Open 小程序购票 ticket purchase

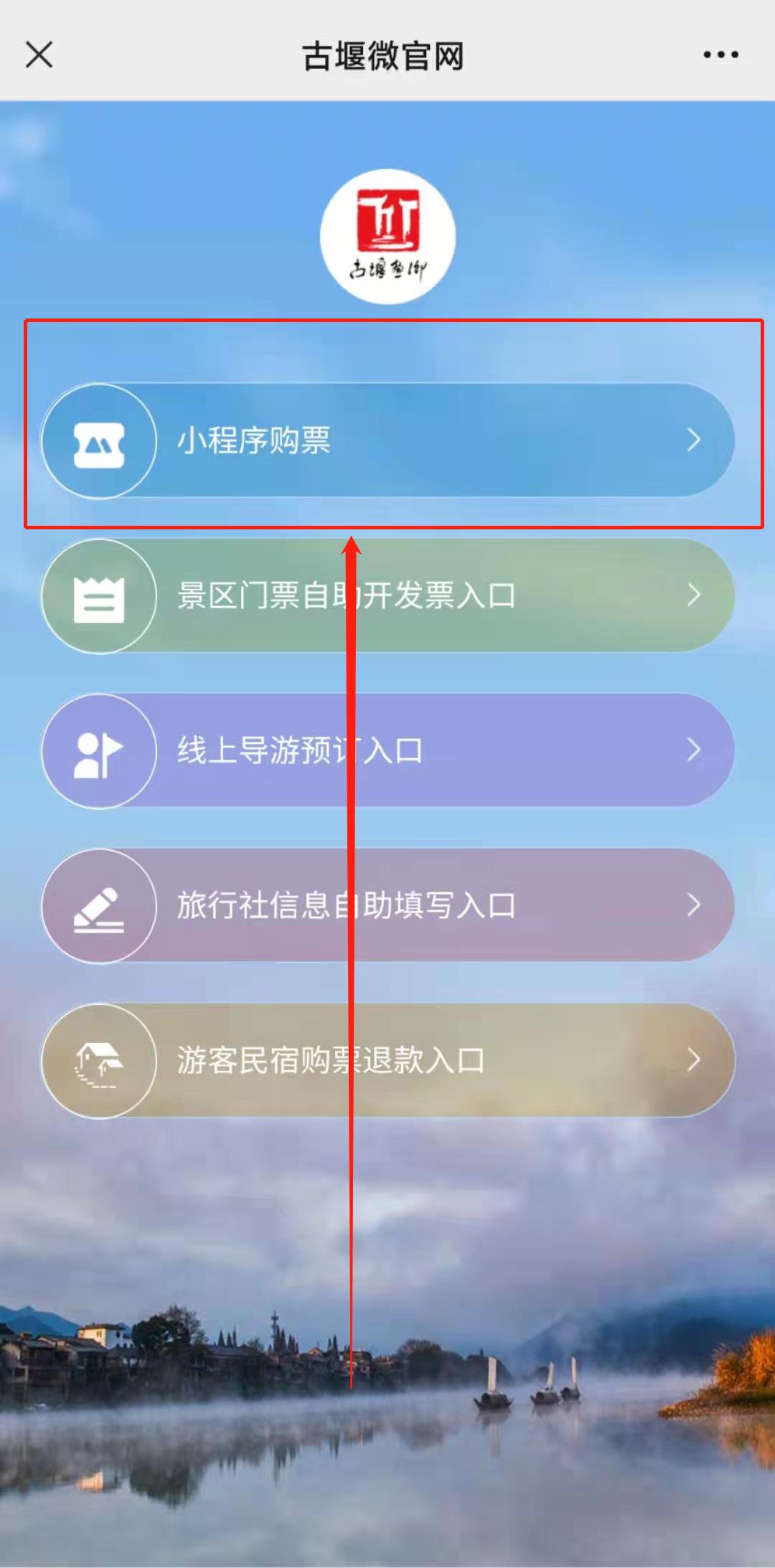387,440
